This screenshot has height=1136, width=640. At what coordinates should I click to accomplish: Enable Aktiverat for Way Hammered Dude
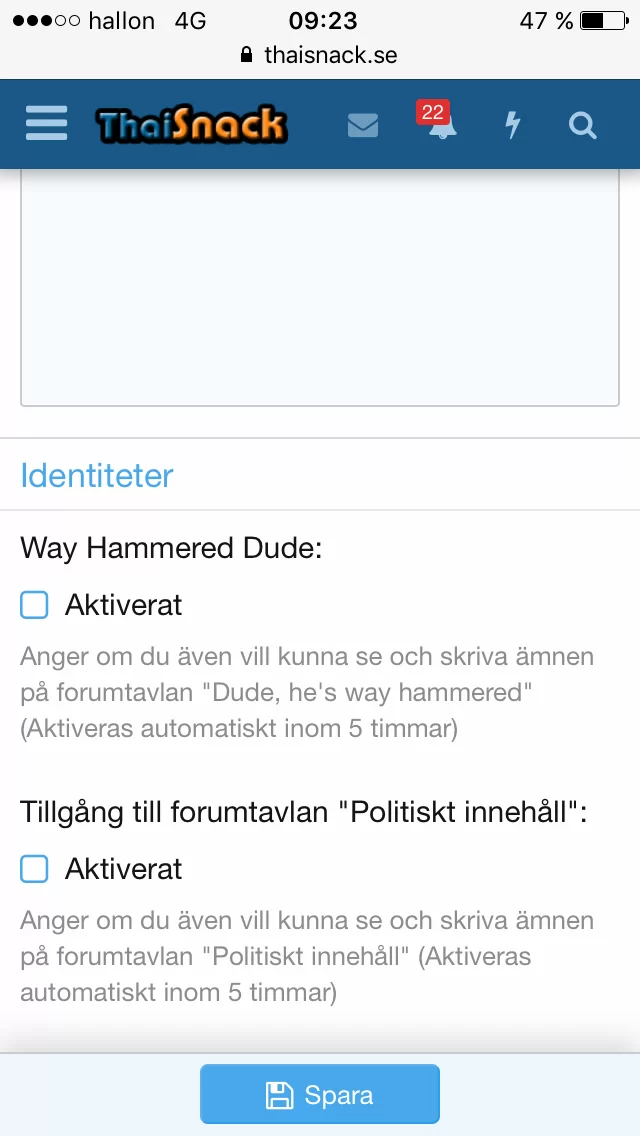[35, 605]
